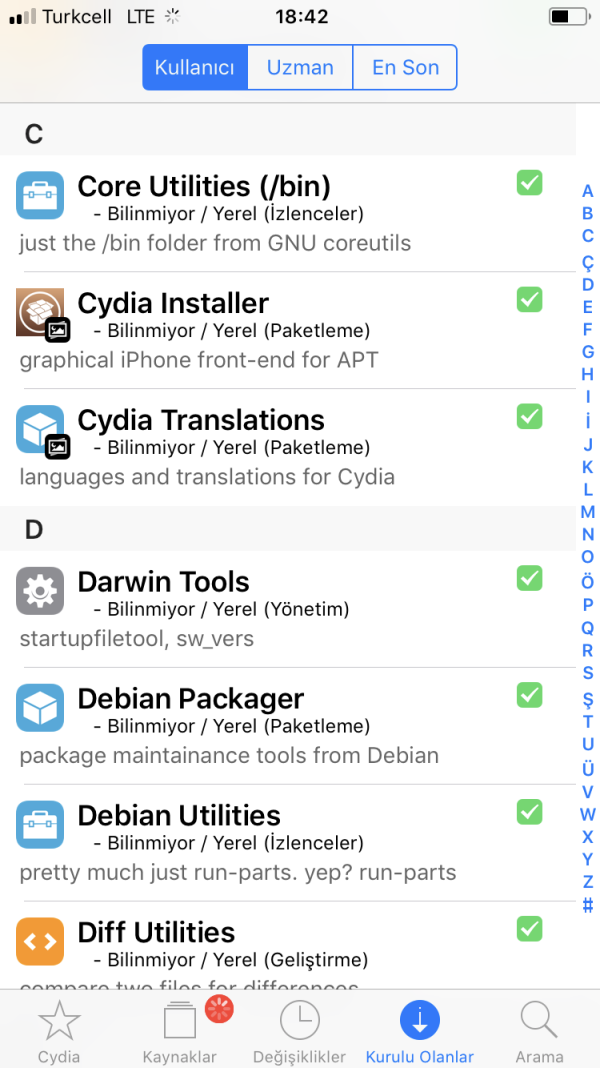Switch to the Uzman segment

tap(300, 68)
